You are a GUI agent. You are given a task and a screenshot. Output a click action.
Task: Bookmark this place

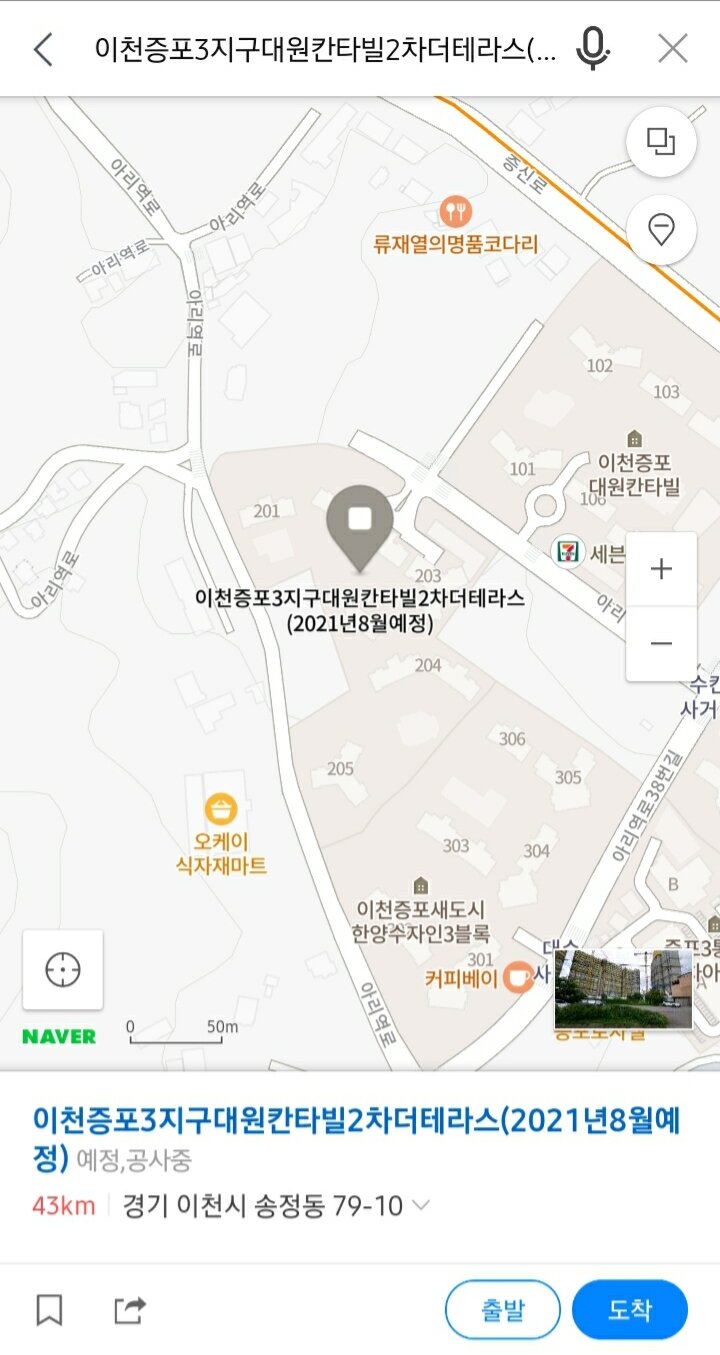49,1309
